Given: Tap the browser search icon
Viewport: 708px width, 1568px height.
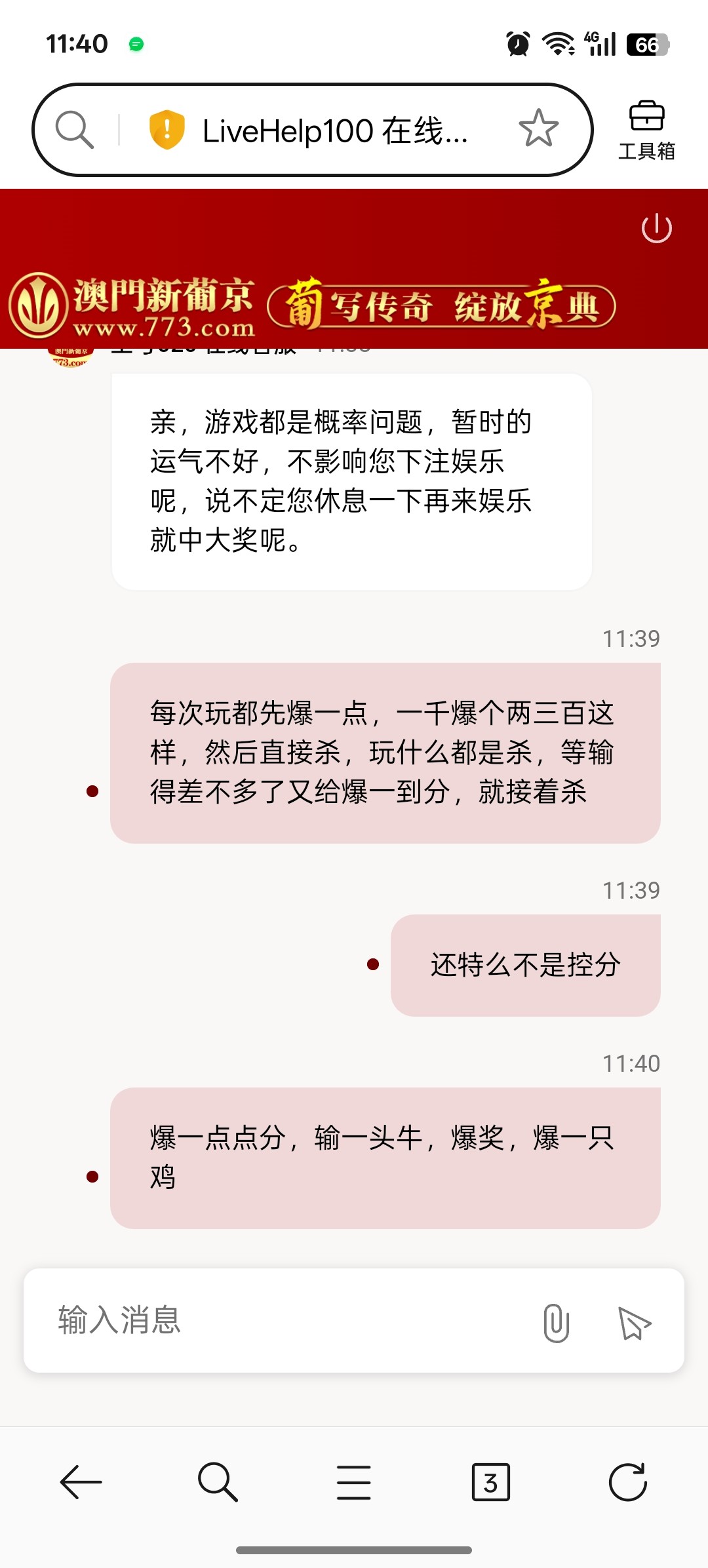Looking at the screenshot, I should tap(74, 129).
